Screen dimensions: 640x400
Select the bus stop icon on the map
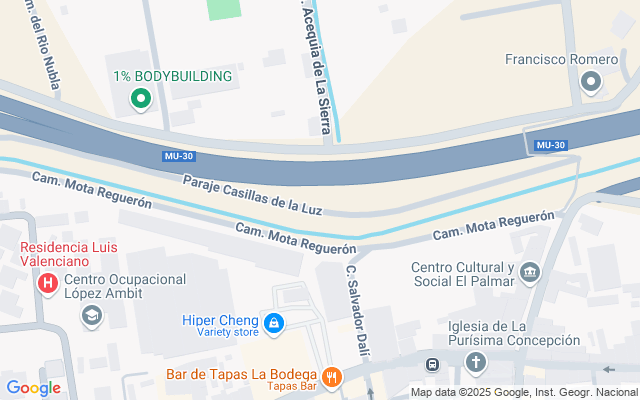pos(432,365)
